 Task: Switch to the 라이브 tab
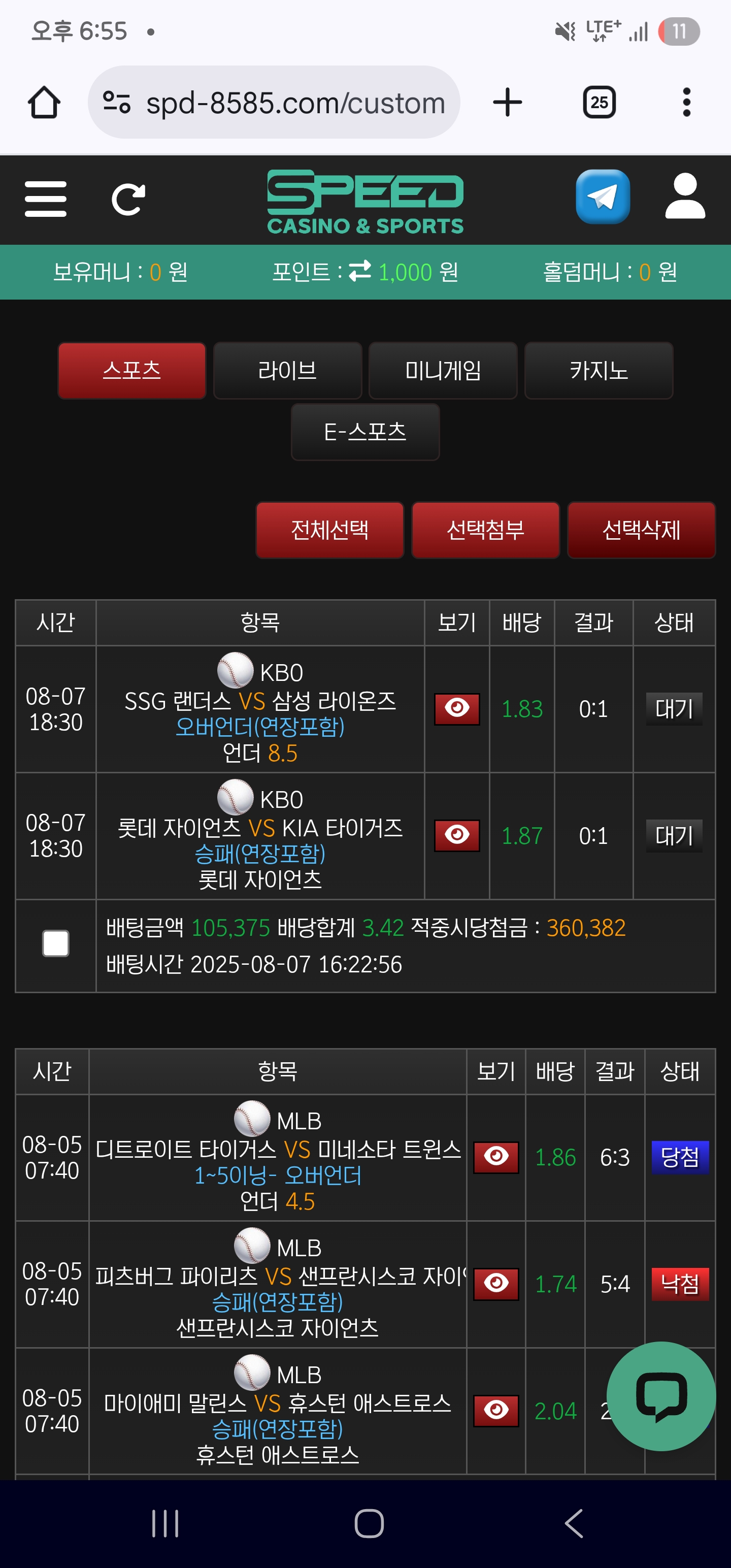pos(288,371)
